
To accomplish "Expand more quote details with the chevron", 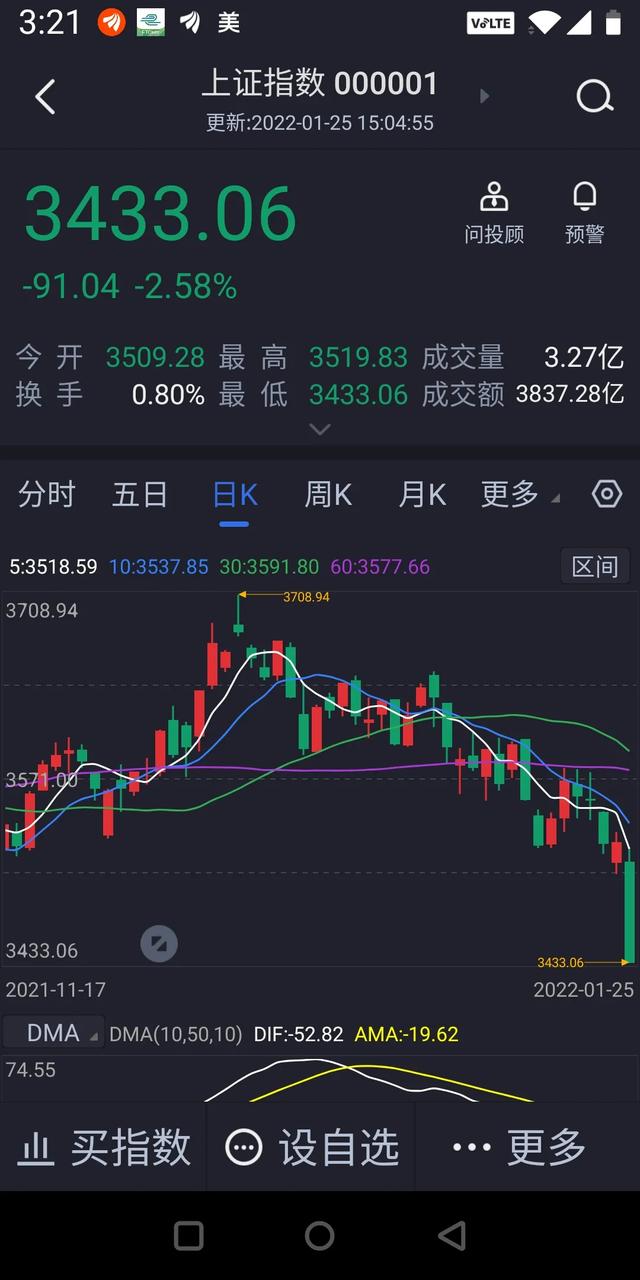I will [x=320, y=429].
